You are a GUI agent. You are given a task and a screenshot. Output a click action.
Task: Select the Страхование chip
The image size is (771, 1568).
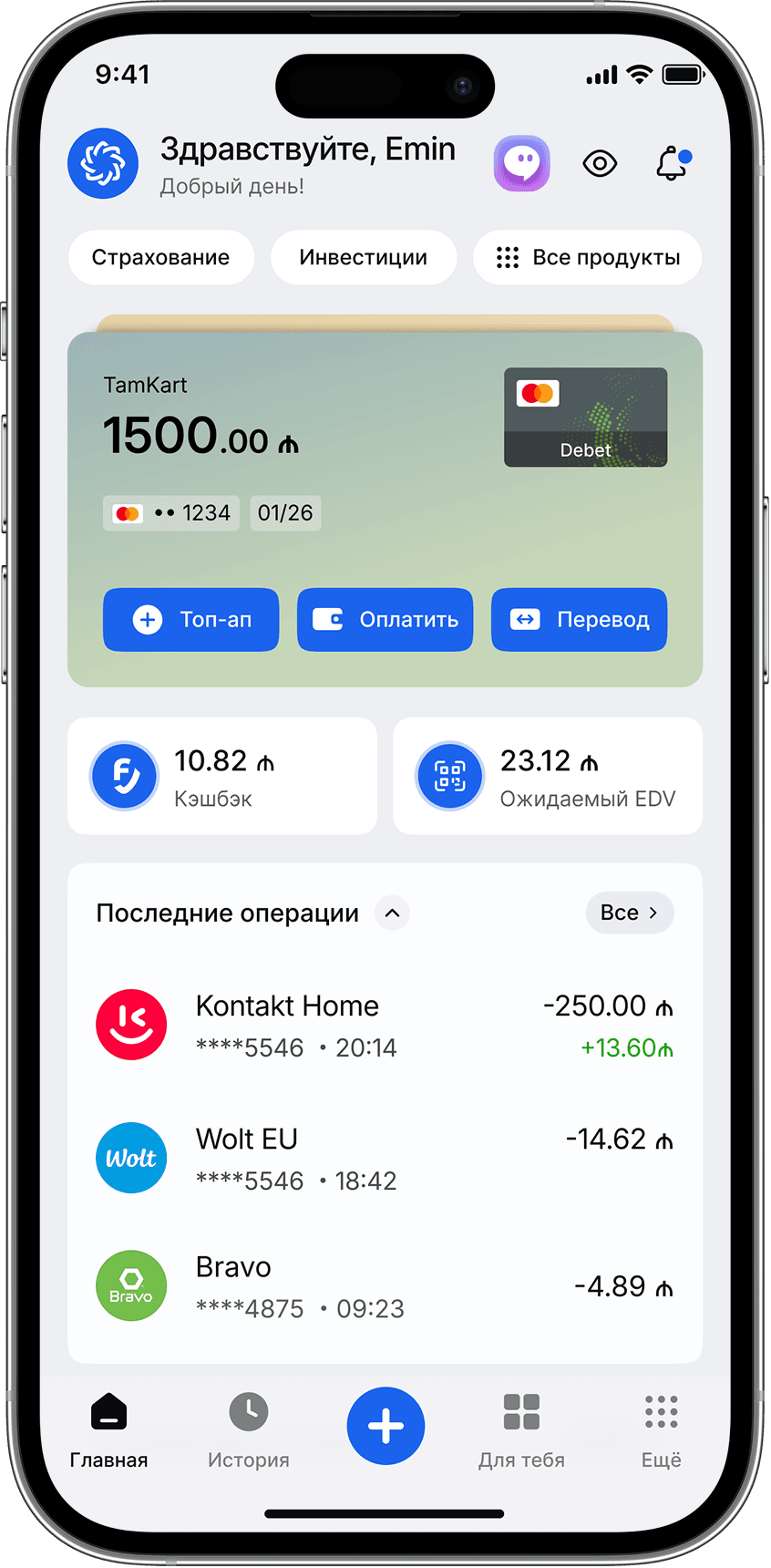pyautogui.click(x=160, y=258)
